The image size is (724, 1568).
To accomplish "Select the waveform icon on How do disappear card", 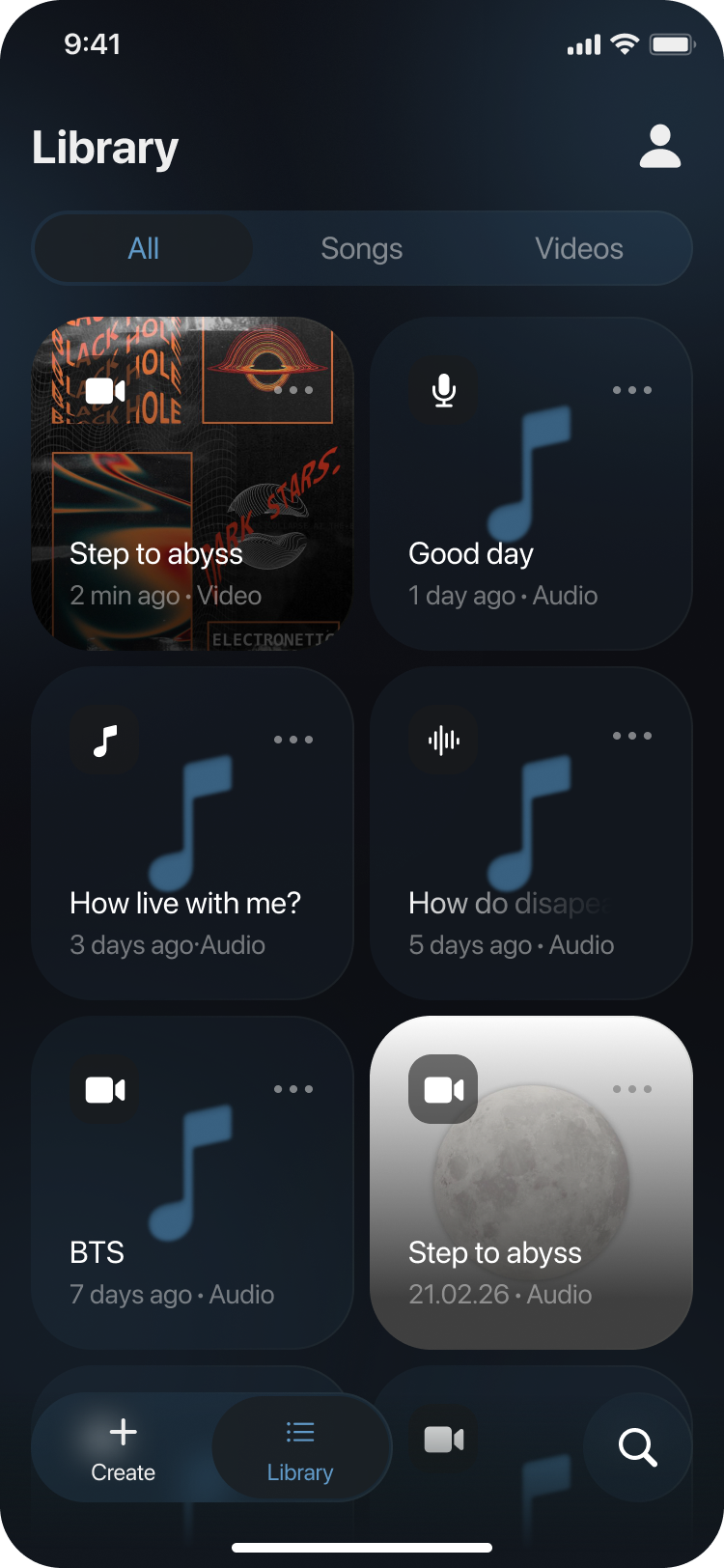I will [442, 741].
